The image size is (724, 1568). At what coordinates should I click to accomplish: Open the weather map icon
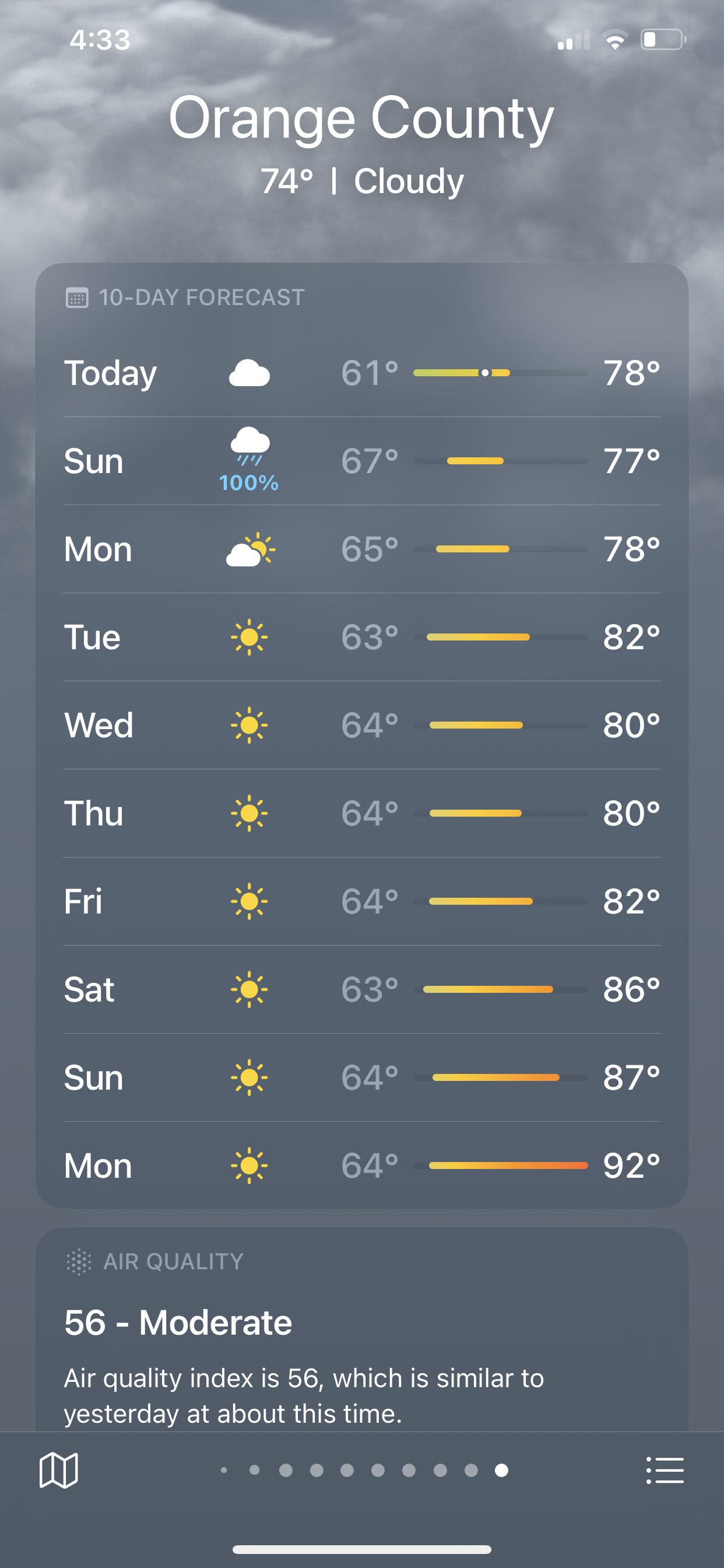pos(58,1470)
